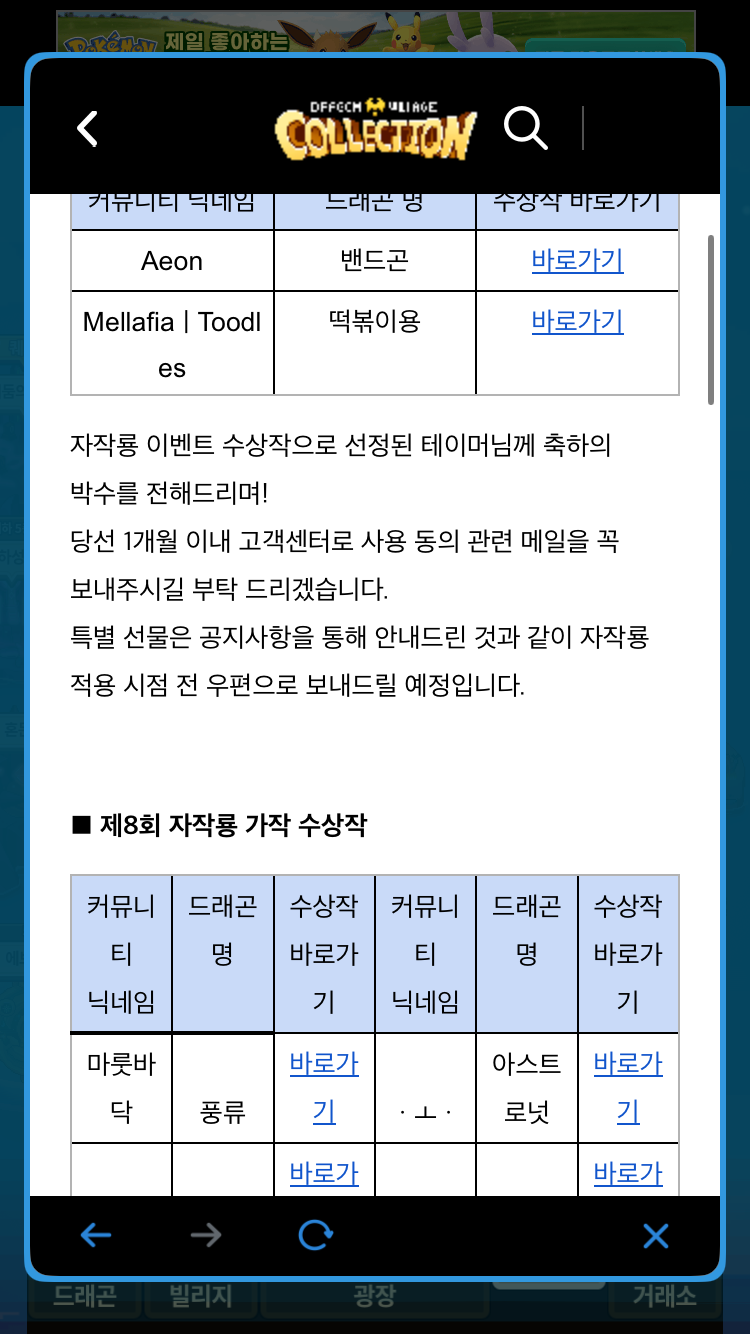Image resolution: width=750 pixels, height=1334 pixels.
Task: Open the Collection logo home
Action: point(375,130)
